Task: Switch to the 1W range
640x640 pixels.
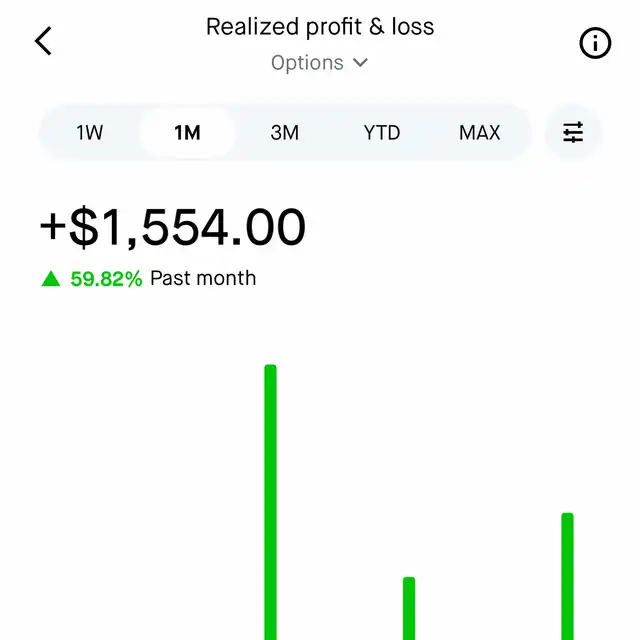Action: (90, 133)
